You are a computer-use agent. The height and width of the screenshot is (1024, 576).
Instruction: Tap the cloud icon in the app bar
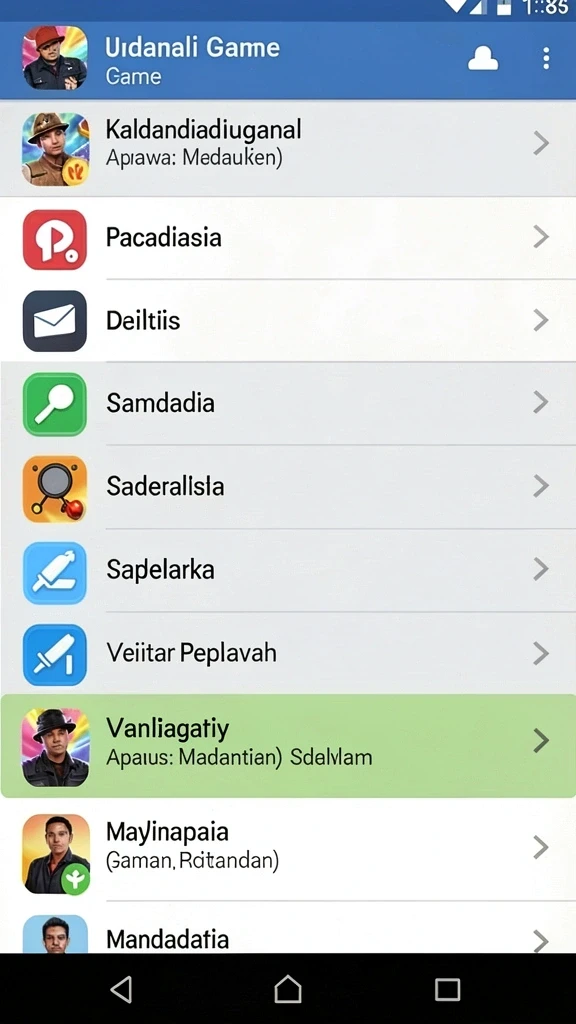pos(483,59)
